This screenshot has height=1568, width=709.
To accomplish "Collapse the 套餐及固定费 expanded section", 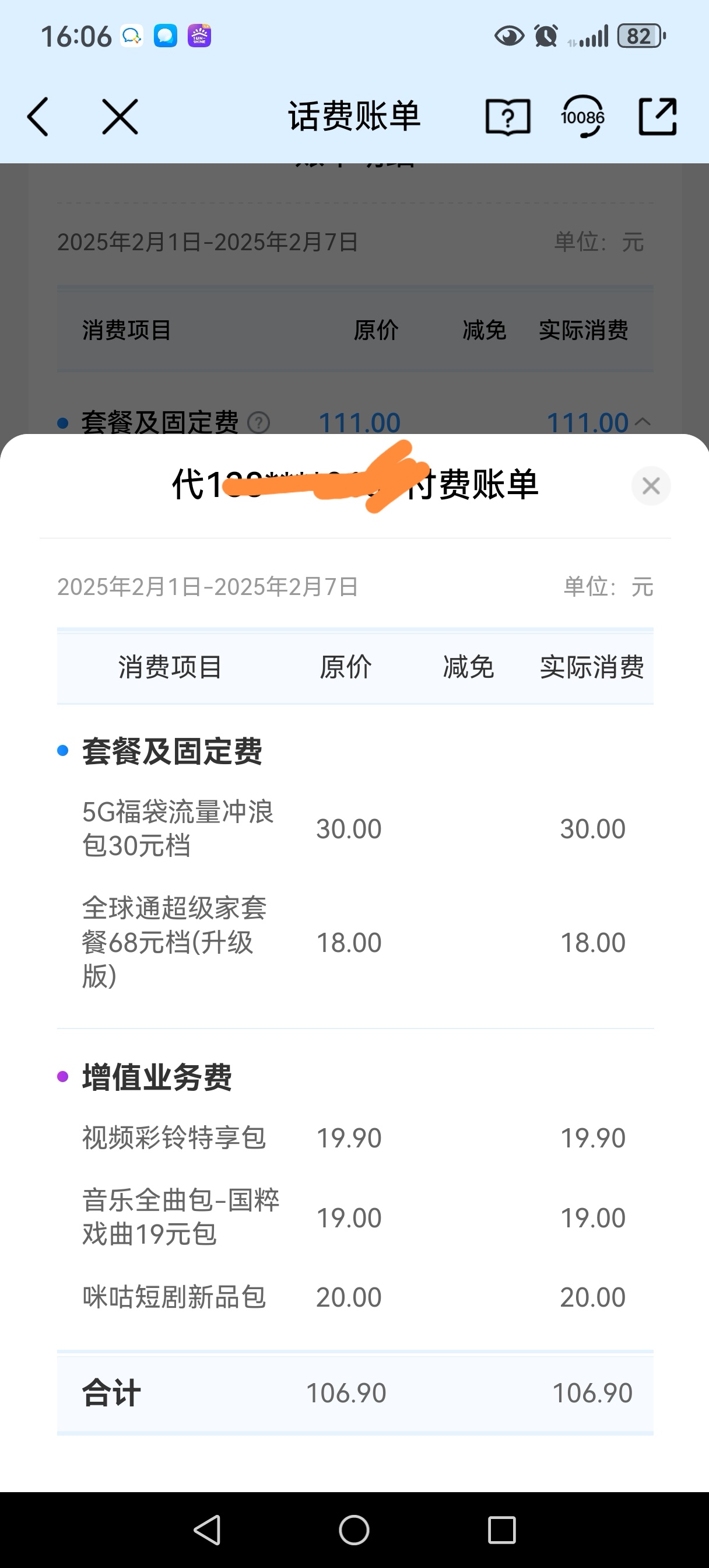I will (x=642, y=422).
